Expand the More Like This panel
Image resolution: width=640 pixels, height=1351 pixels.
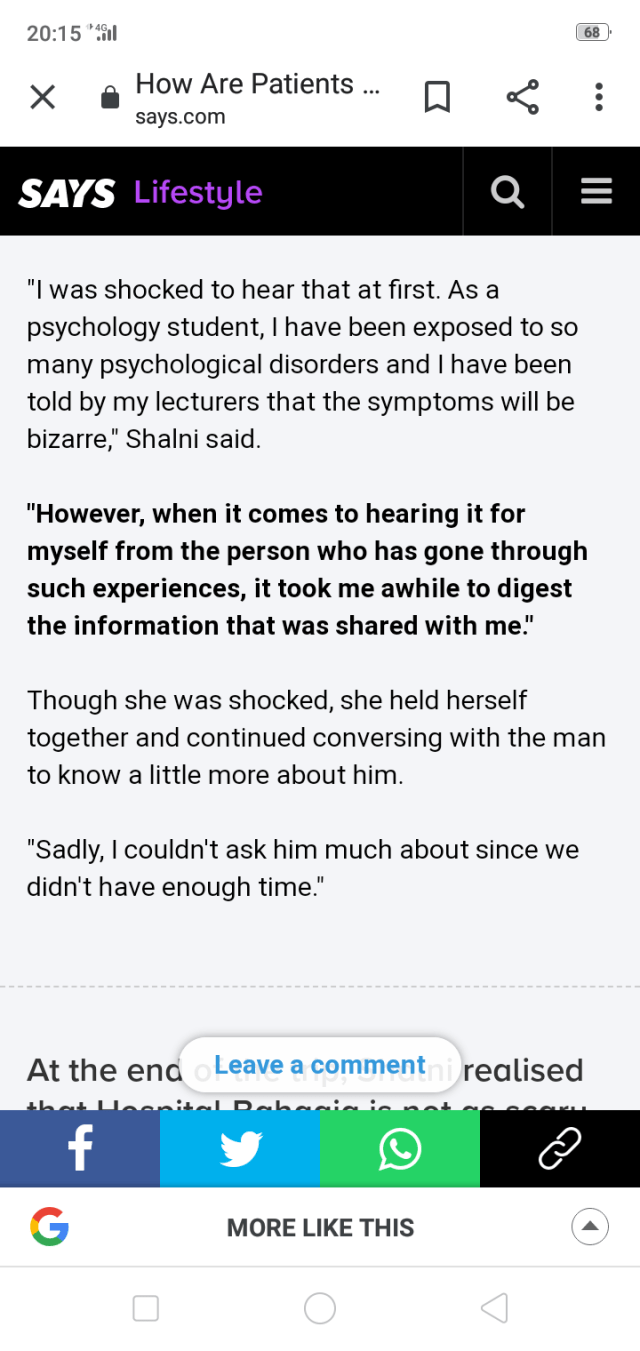590,1226
